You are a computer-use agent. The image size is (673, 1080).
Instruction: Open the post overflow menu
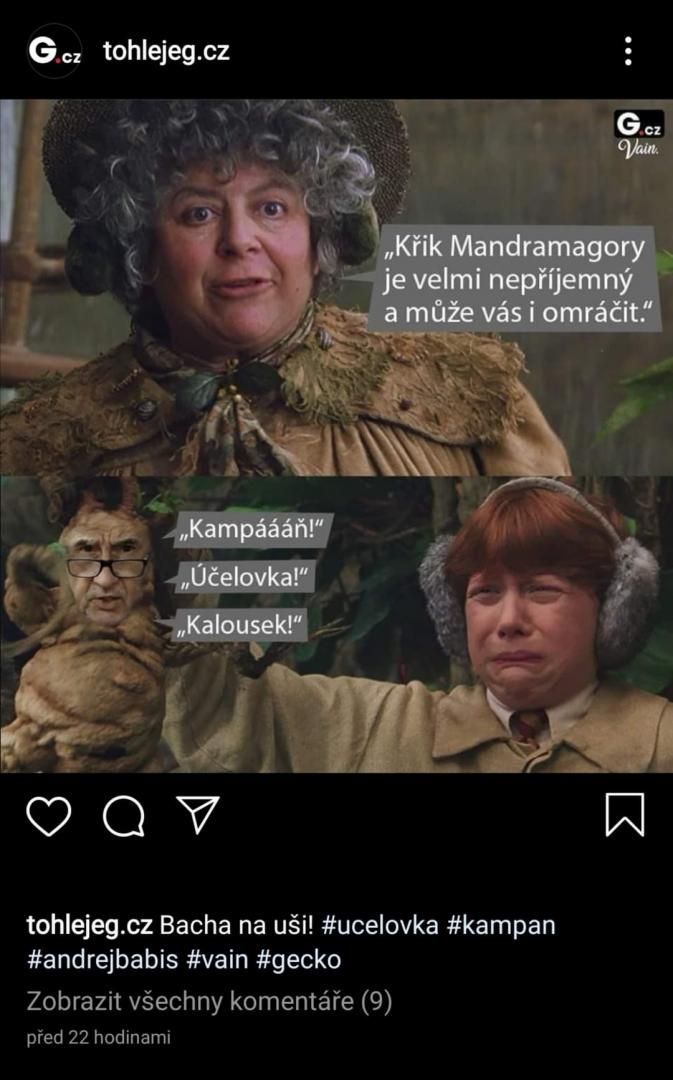tap(628, 51)
